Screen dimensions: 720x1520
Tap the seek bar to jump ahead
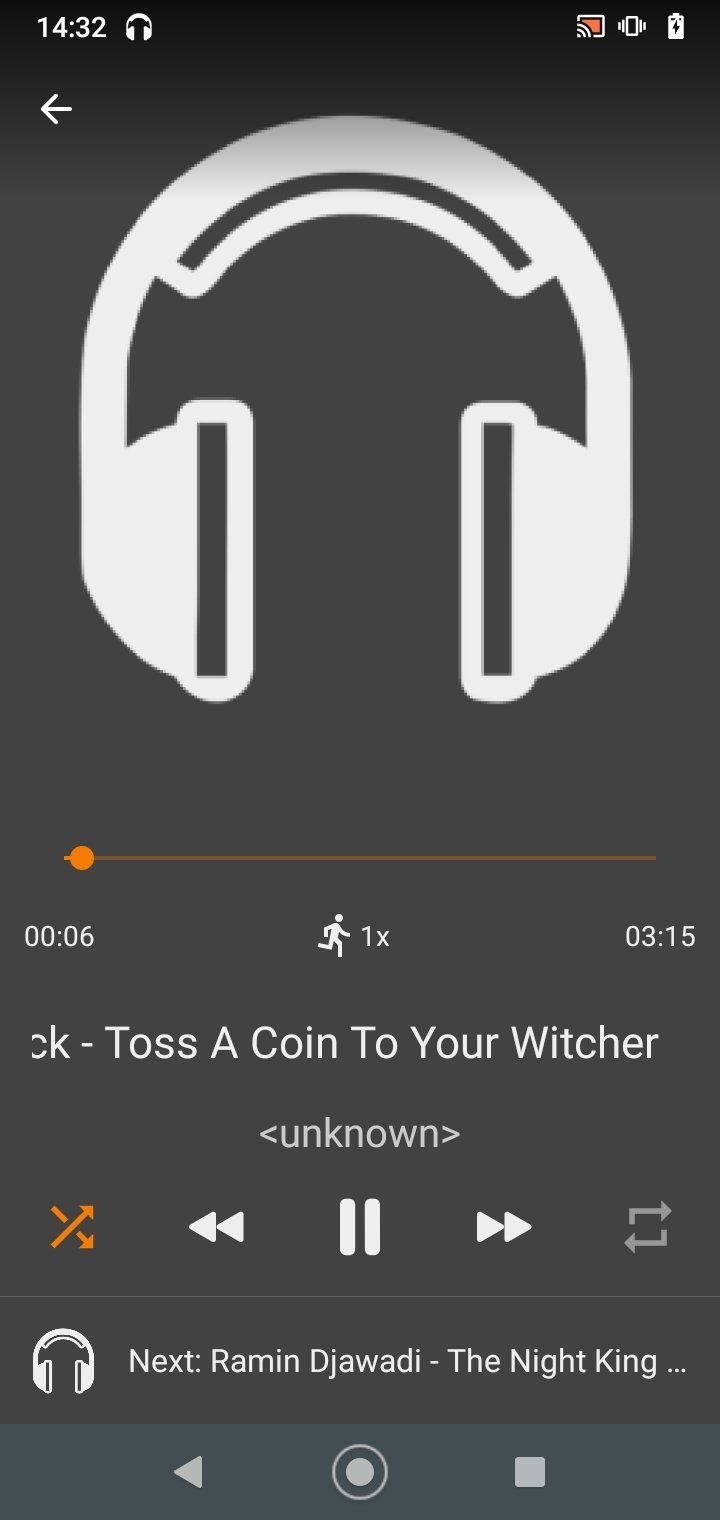pos(360,858)
